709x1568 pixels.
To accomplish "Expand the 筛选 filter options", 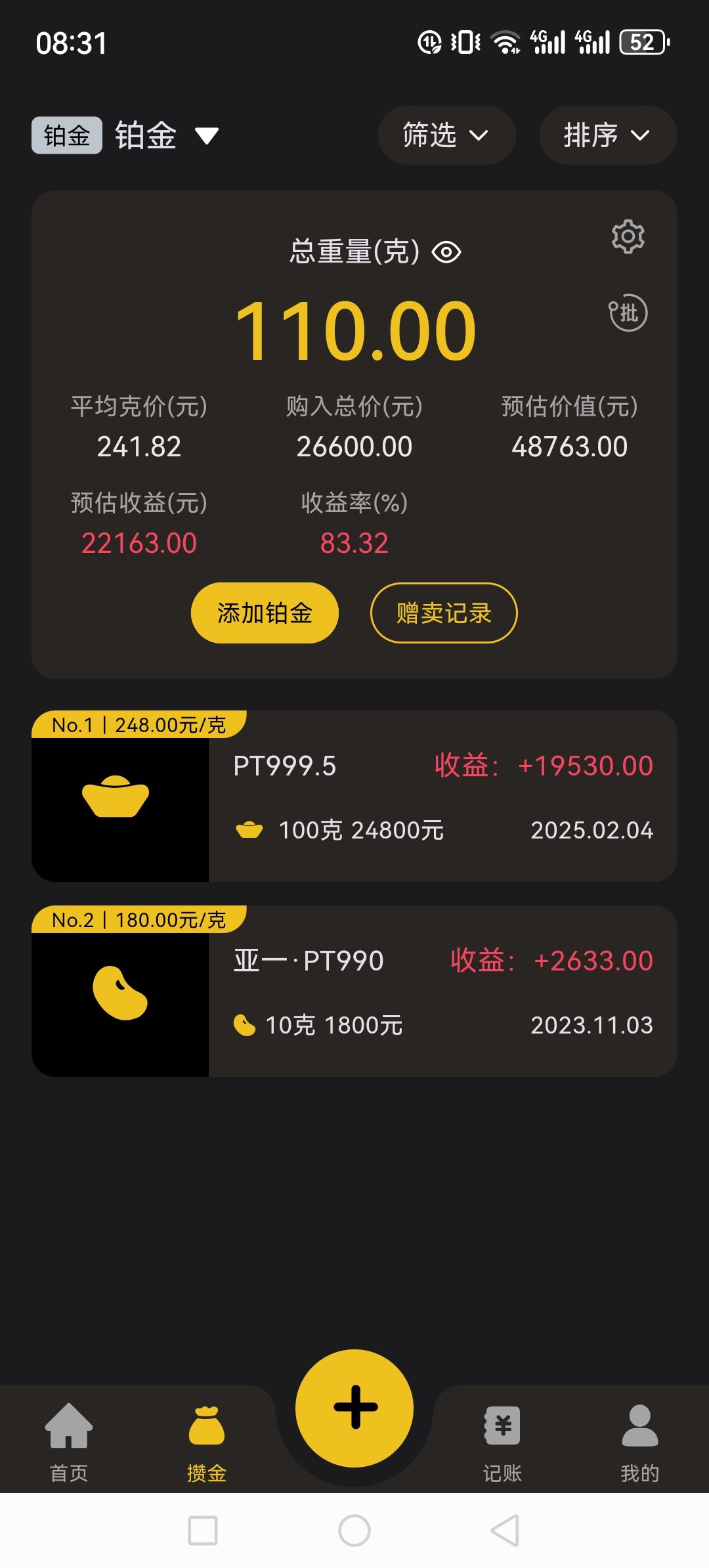I will 446,135.
